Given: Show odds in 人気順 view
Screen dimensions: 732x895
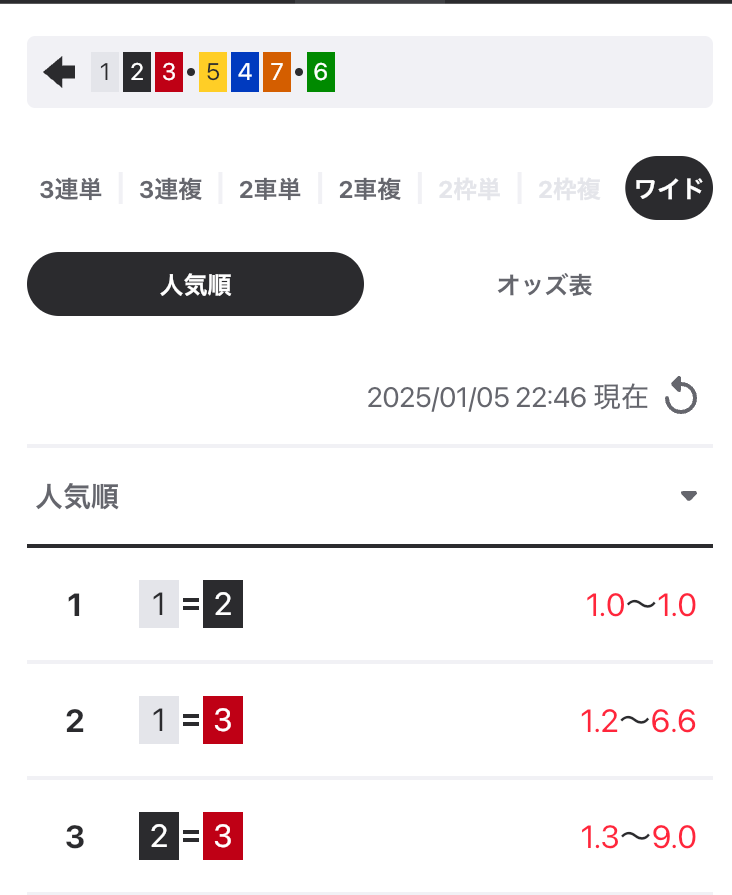Looking at the screenshot, I should point(195,284).
